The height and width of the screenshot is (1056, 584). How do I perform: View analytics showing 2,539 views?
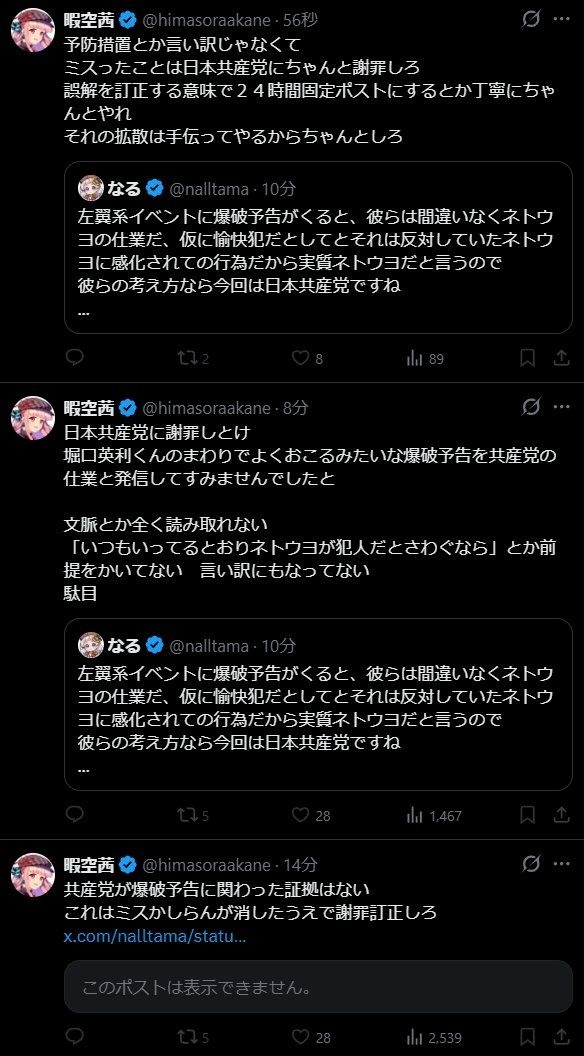(434, 1037)
